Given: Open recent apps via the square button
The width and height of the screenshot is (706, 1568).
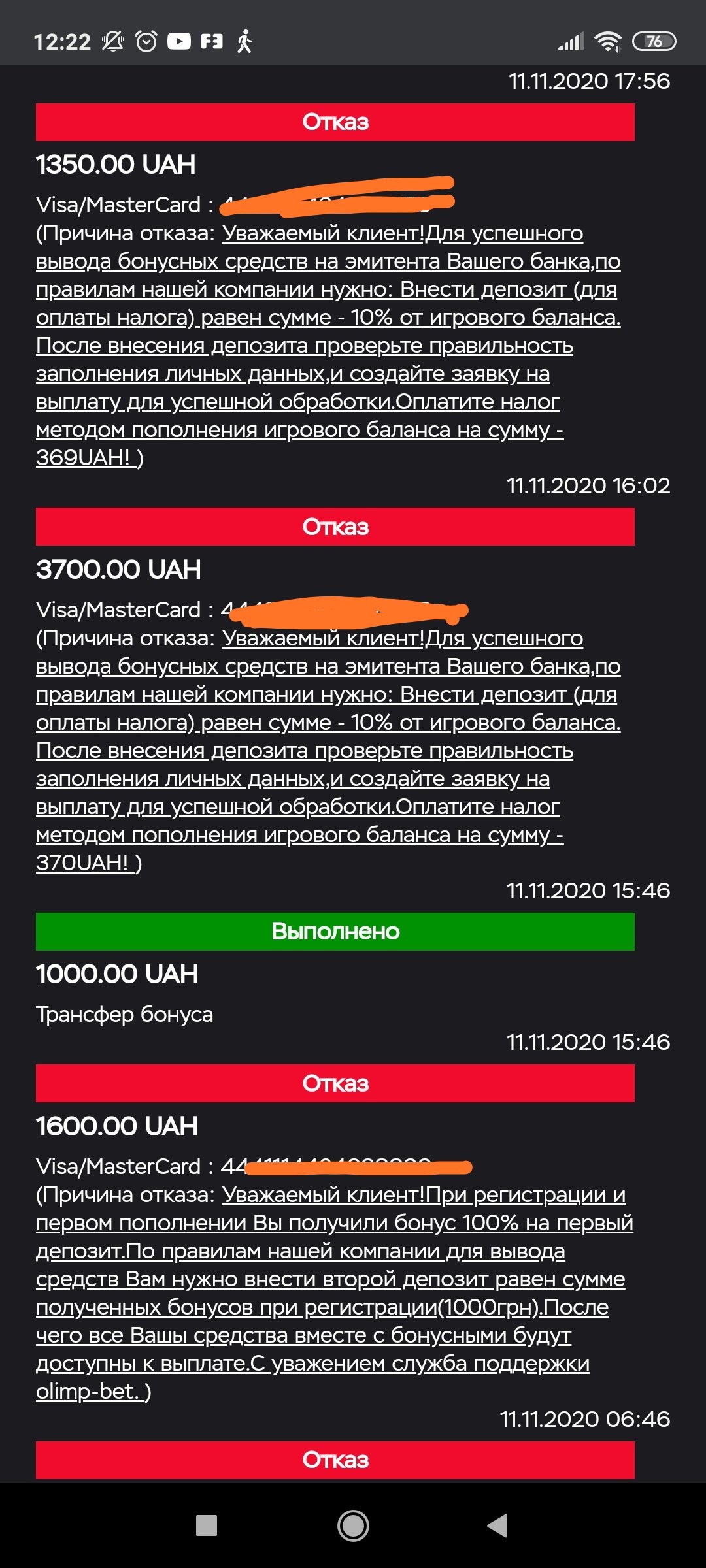Looking at the screenshot, I should [x=207, y=1526].
